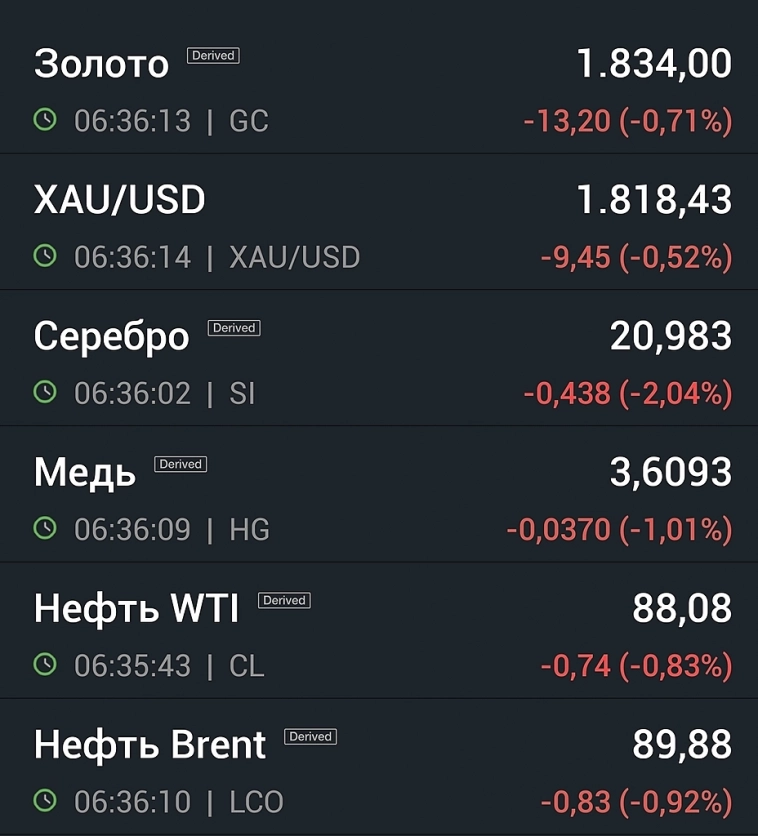Screen dimensions: 758x836
Task: Click the clock icon on the XAU/USD row
Action: pyautogui.click(x=44, y=257)
